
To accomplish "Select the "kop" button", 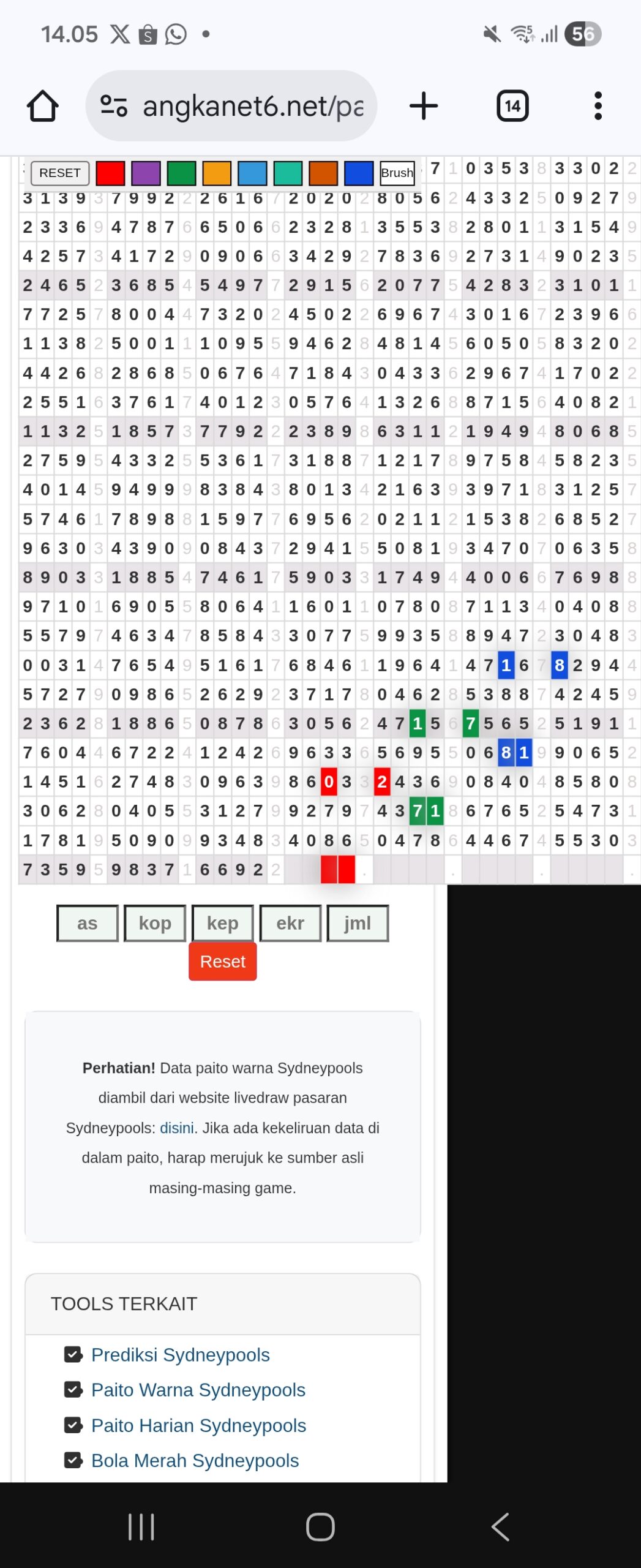I will click(x=155, y=923).
